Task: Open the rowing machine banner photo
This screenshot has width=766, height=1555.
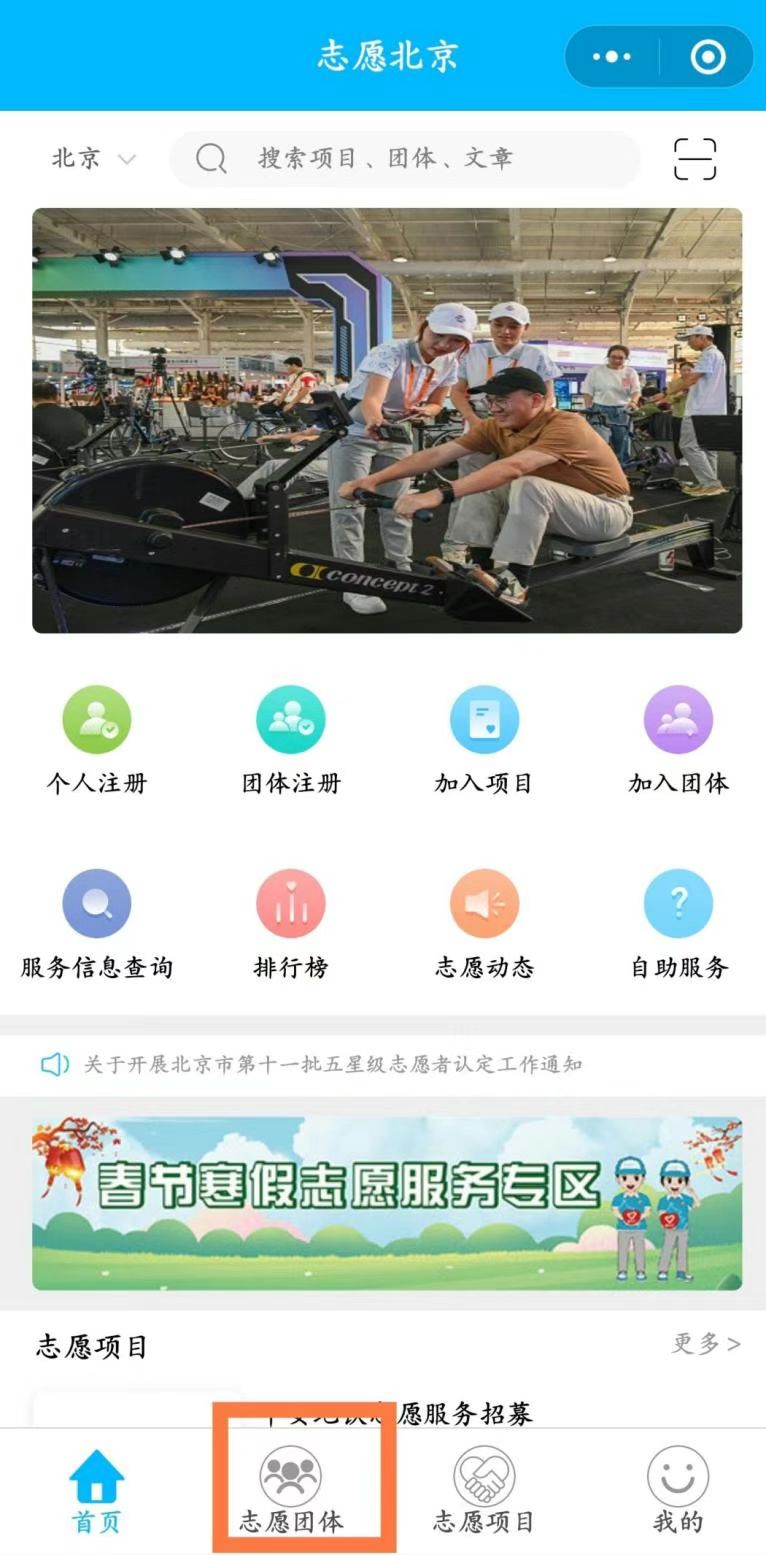Action: tap(387, 420)
